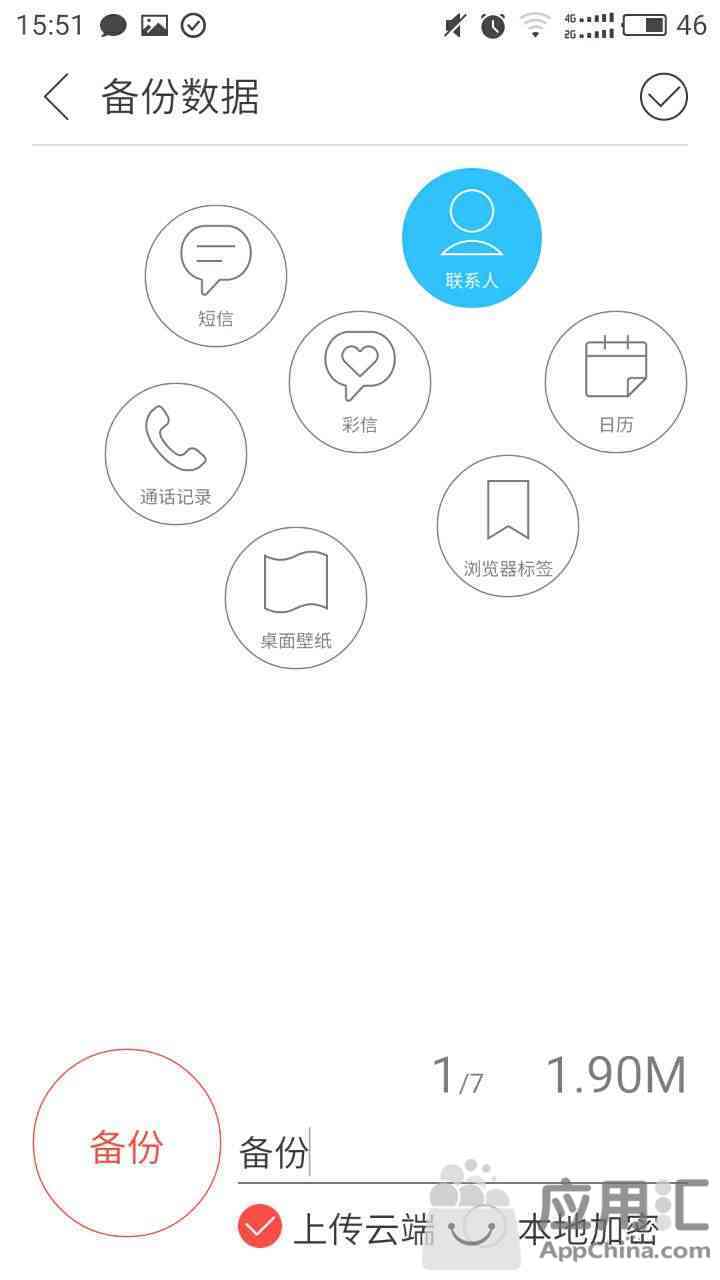Viewport: 720px width, 1280px height.
Task: Tap the select-all checkmark icon
Action: (x=664, y=97)
